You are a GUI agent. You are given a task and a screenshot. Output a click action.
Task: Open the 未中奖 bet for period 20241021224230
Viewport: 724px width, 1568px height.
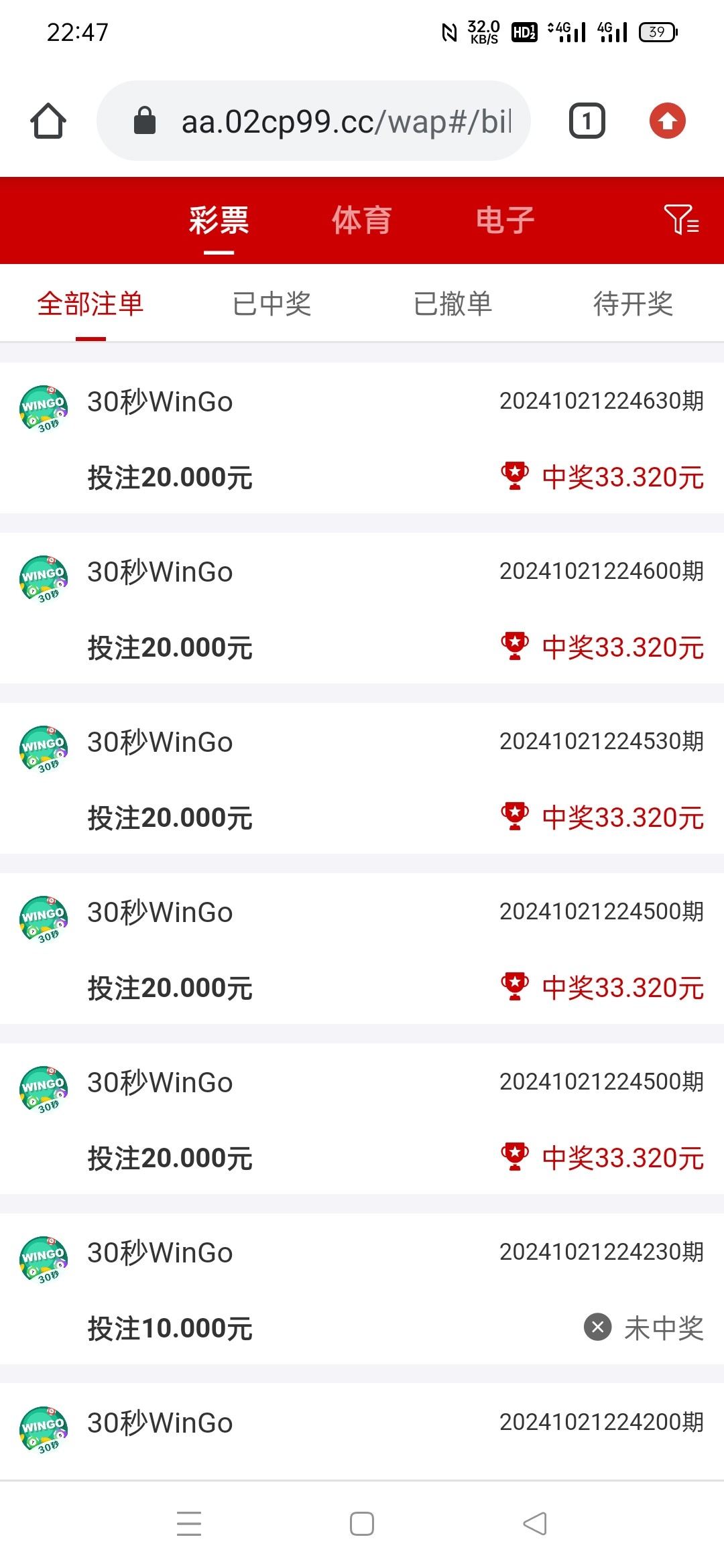362,1289
